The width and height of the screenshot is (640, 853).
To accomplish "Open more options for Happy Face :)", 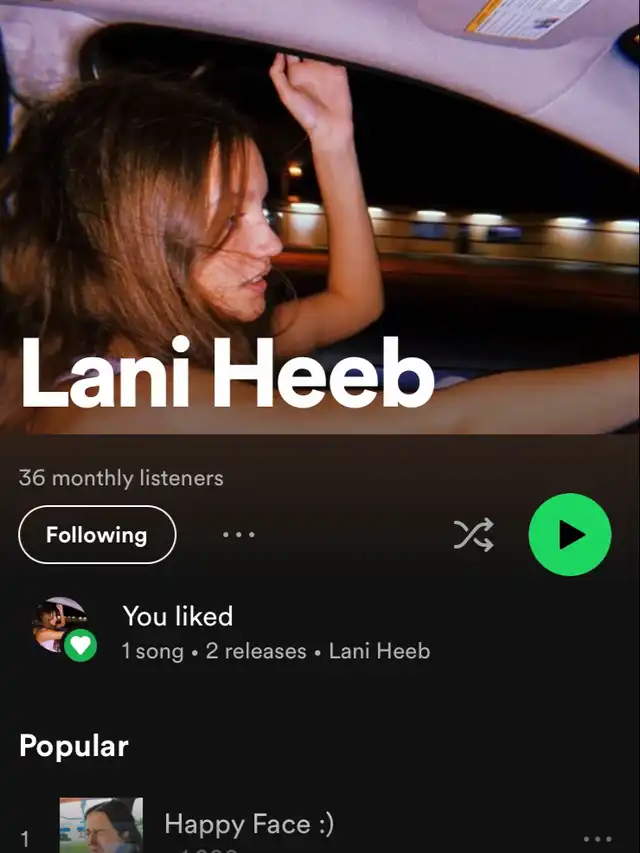I will click(597, 838).
